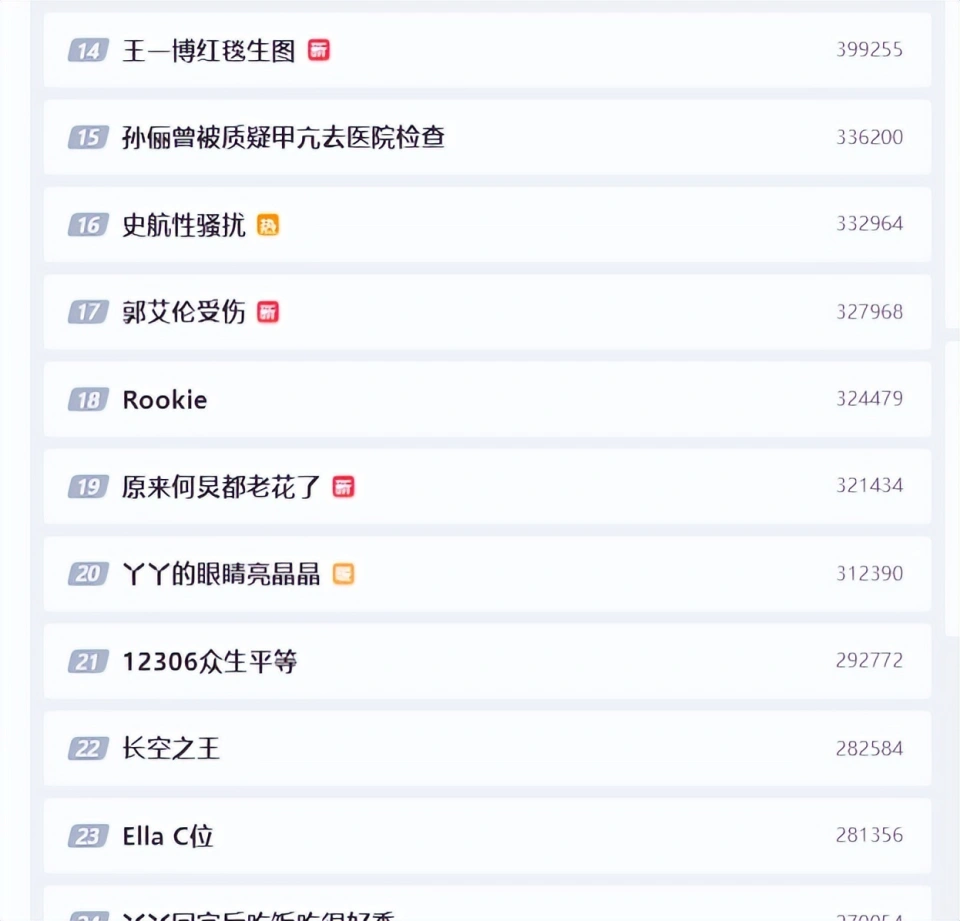This screenshot has height=921, width=960.
Task: Open the Ella C位 trending topic
Action: 168,836
